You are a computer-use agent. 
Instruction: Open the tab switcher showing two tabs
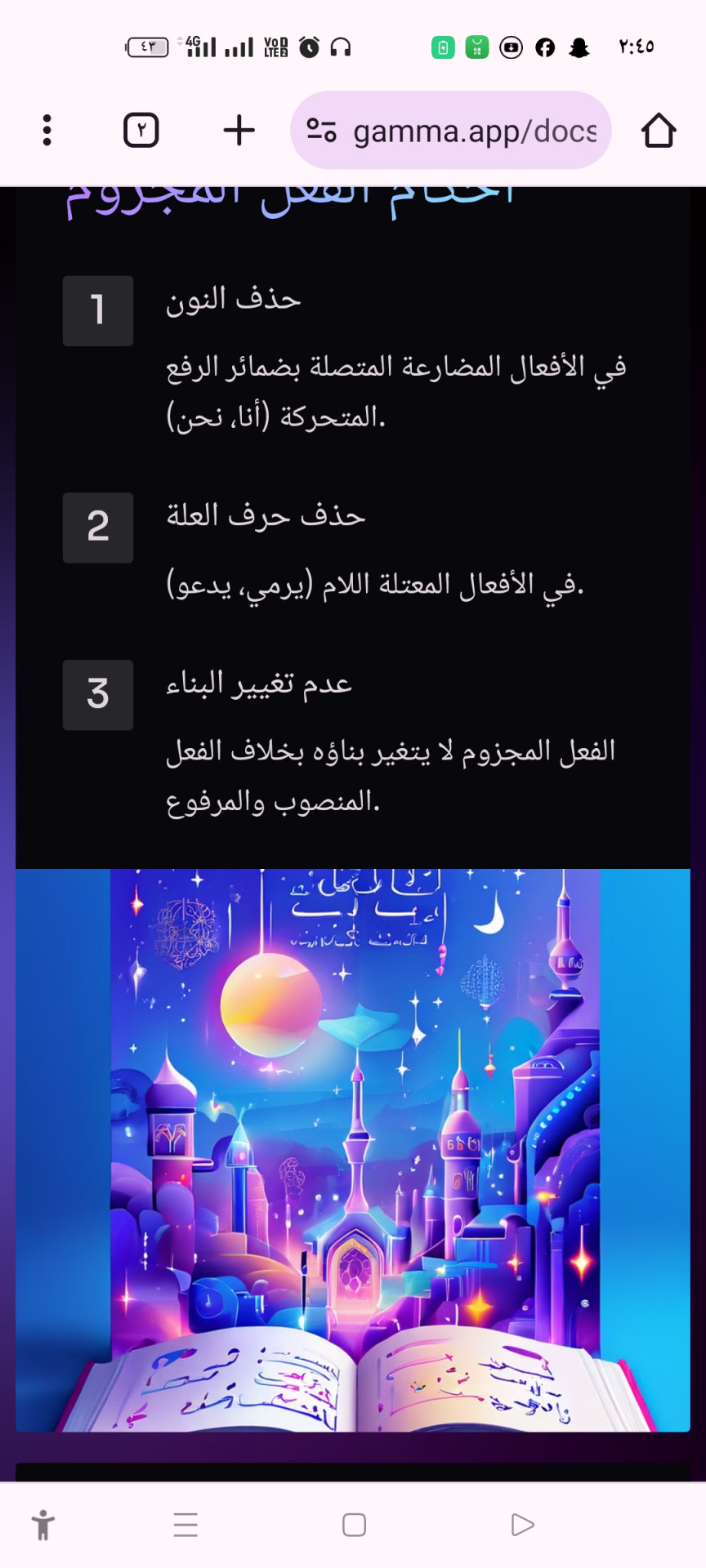pos(141,130)
